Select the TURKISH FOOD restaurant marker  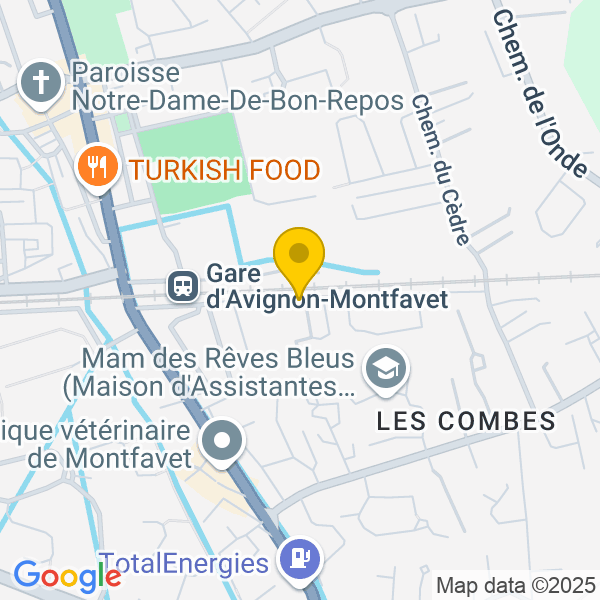coord(98,167)
